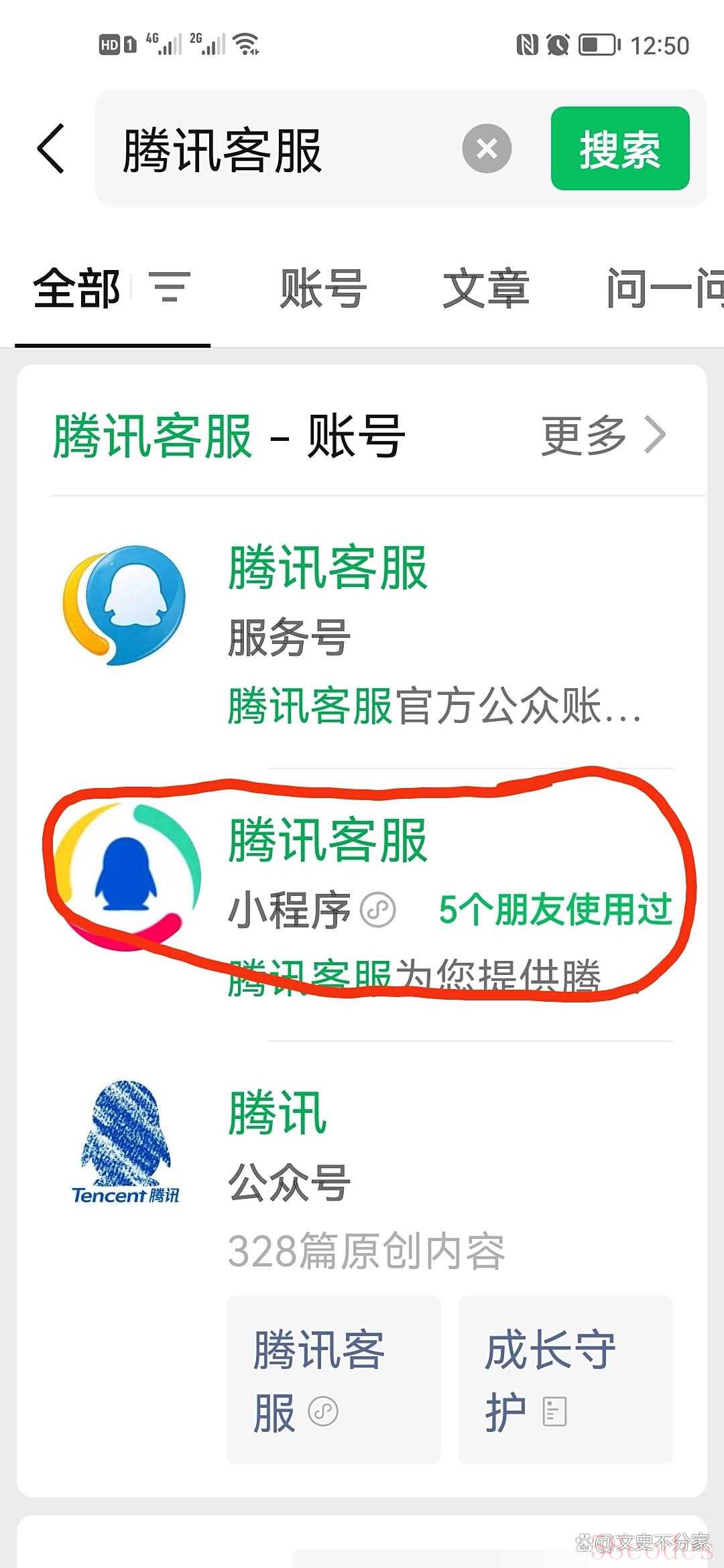The width and height of the screenshot is (724, 1568).
Task: Open 更多 to see more accounts
Action: click(603, 436)
